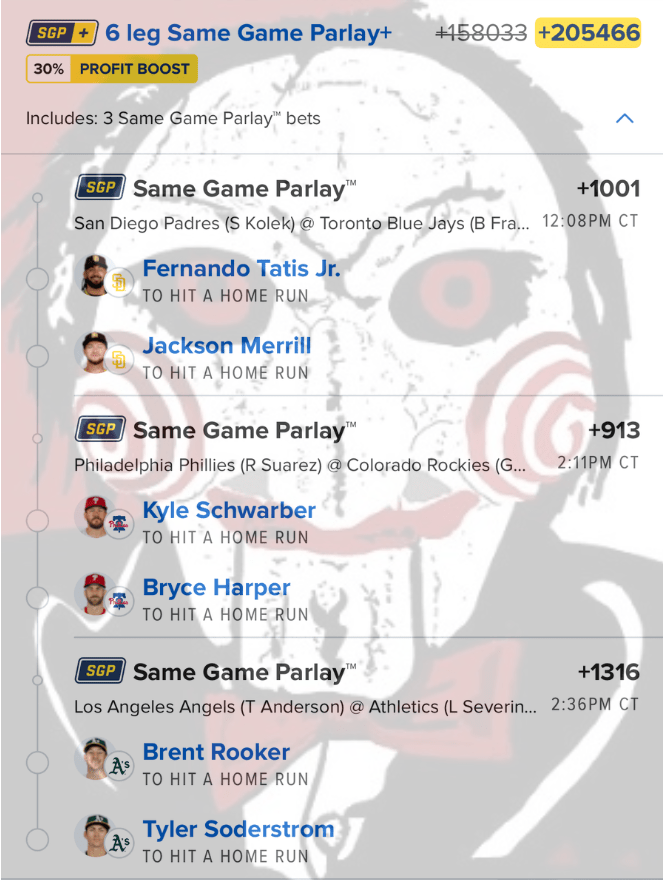Select the Brent Rooker player link
The image size is (663, 880).
pyautogui.click(x=216, y=752)
